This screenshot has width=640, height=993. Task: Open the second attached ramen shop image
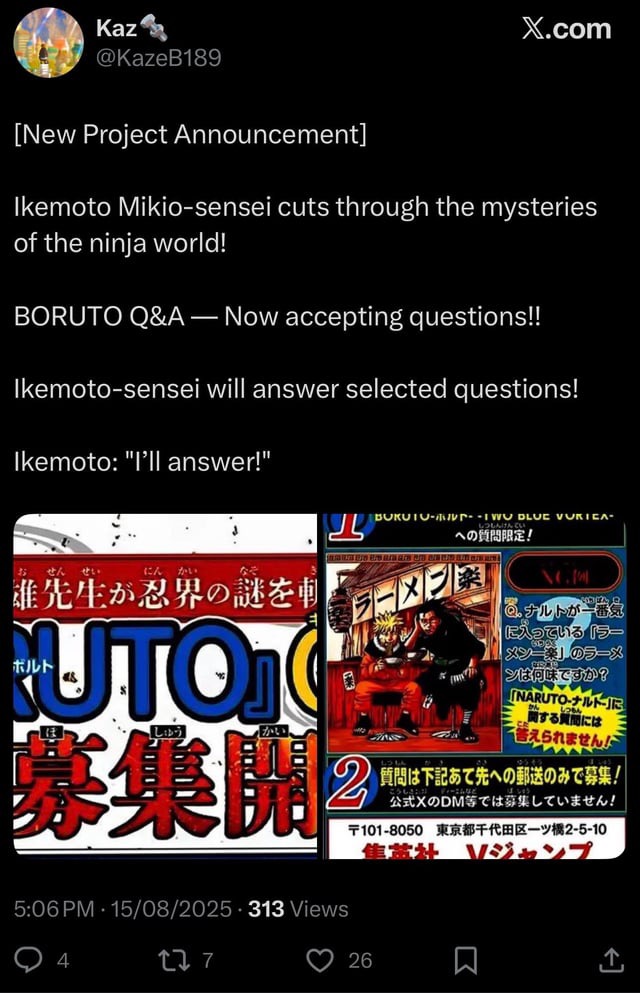point(474,685)
